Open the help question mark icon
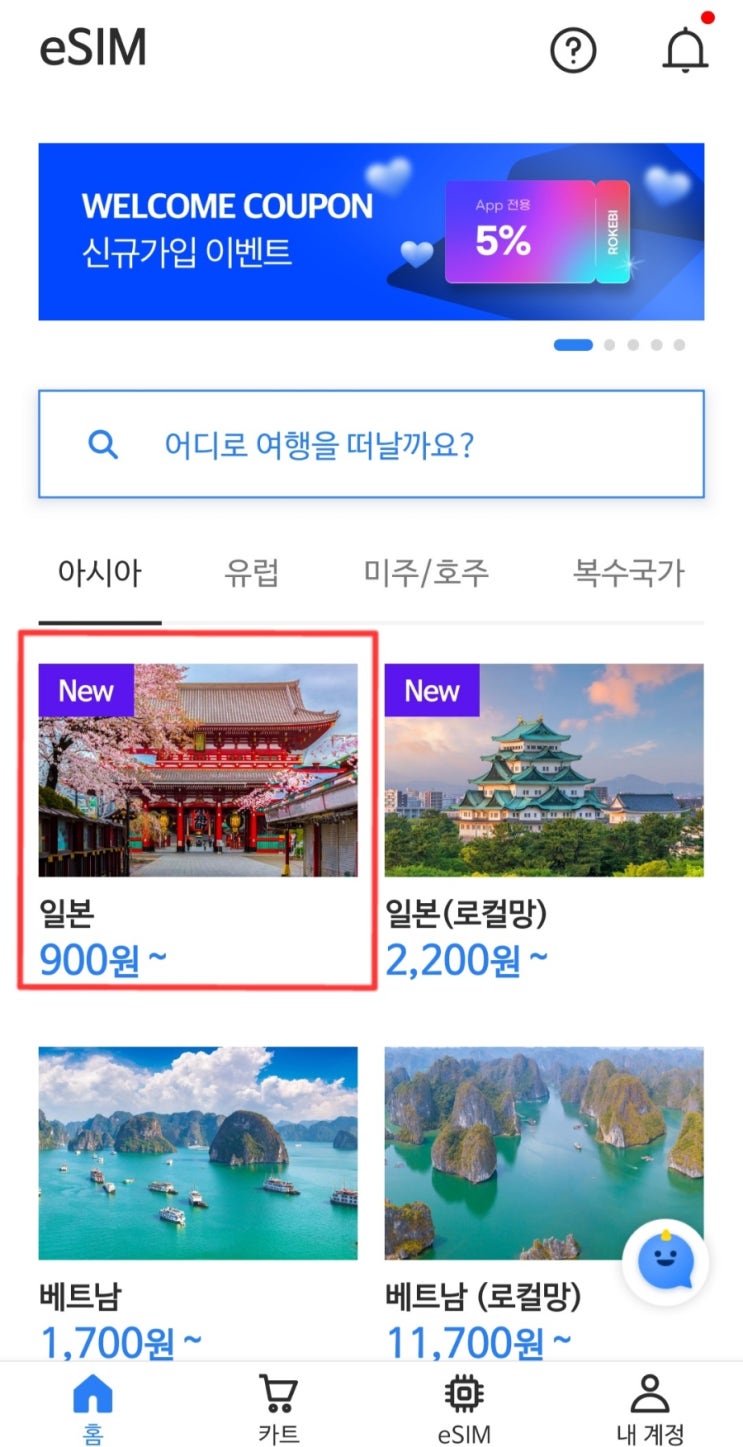743x1447 pixels. (x=573, y=50)
